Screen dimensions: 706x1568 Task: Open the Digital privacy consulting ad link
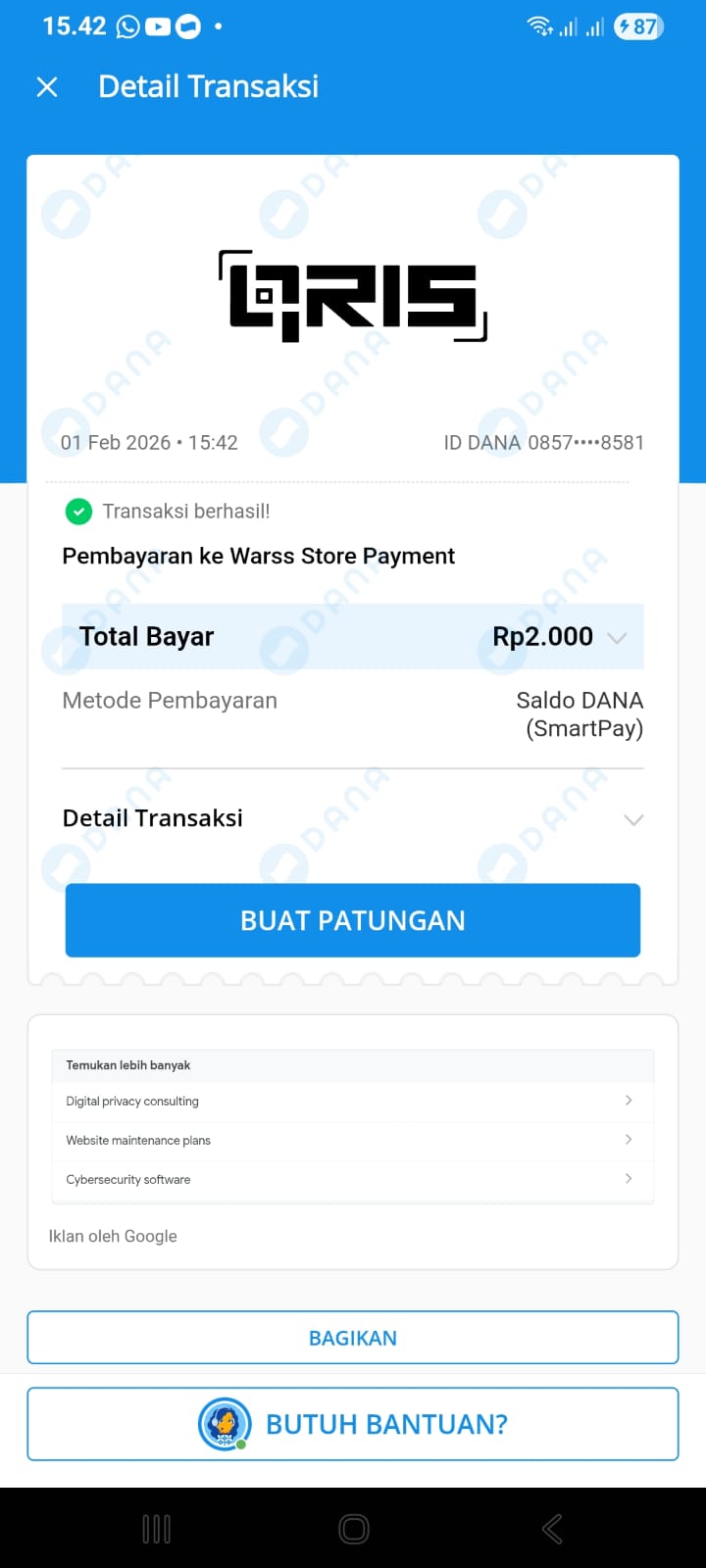point(352,1102)
